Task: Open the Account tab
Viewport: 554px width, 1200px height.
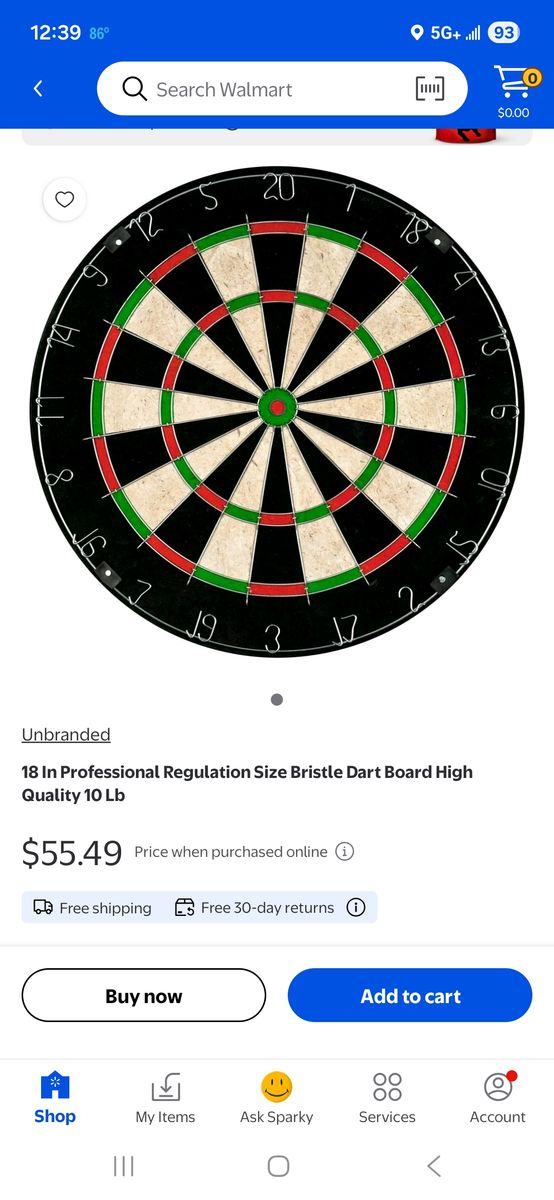Action: click(498, 1099)
